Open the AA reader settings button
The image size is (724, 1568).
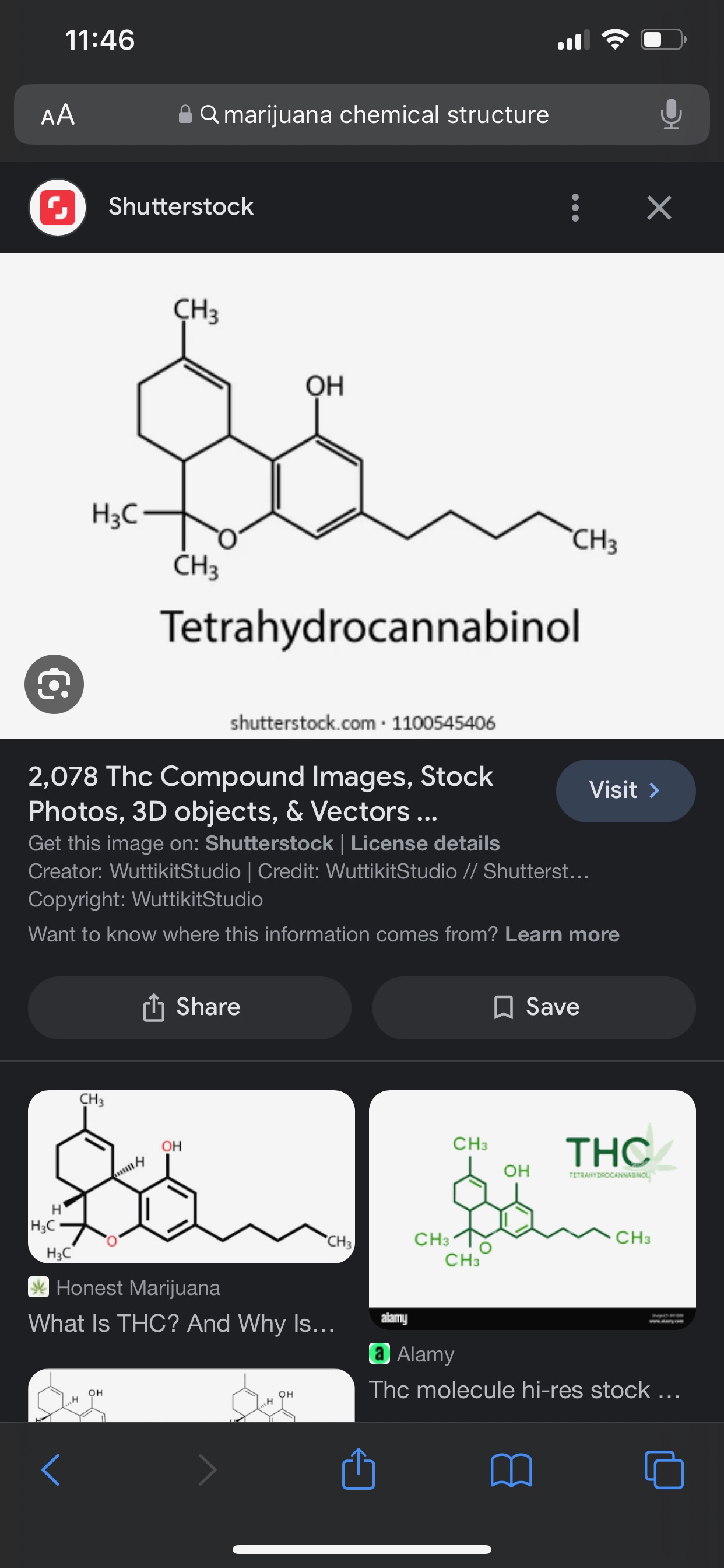point(58,114)
